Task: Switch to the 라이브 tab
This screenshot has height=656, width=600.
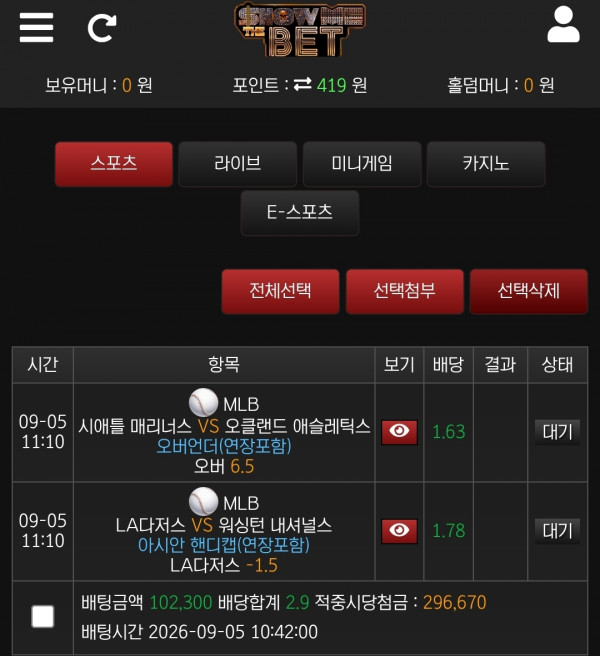Action: [x=238, y=164]
